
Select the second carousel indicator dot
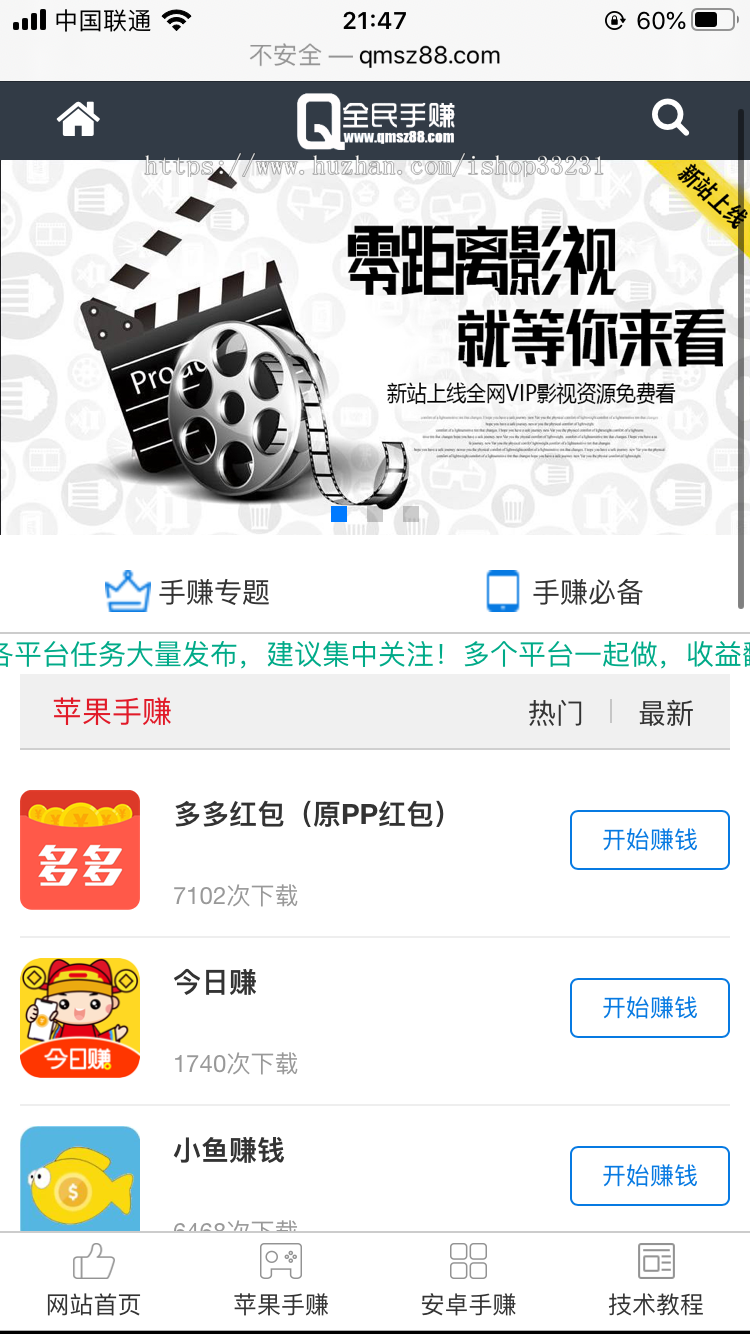(375, 514)
